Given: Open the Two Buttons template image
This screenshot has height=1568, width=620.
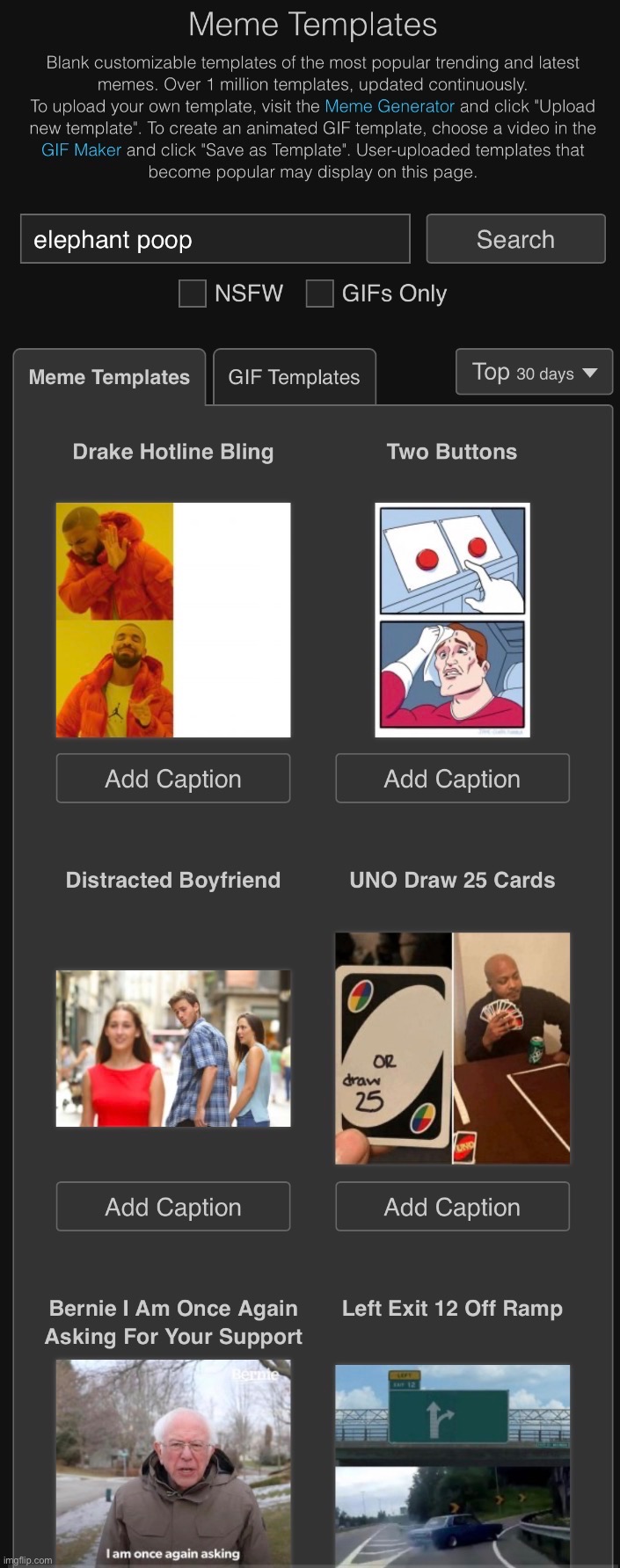Looking at the screenshot, I should pos(452,620).
